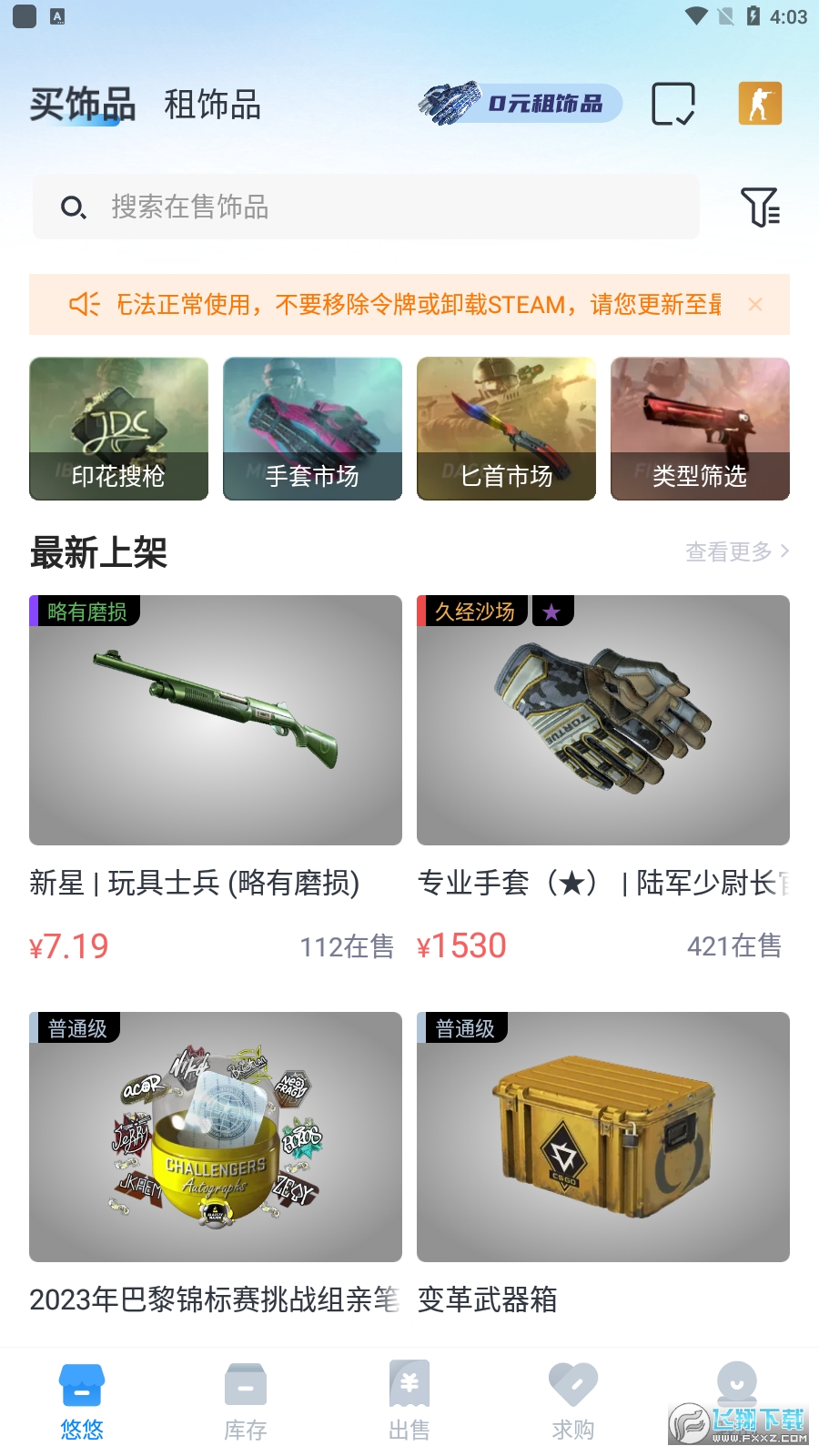Viewport: 819px width, 1456px height.
Task: Open the 出售 sell tab icon
Action: 409,1386
